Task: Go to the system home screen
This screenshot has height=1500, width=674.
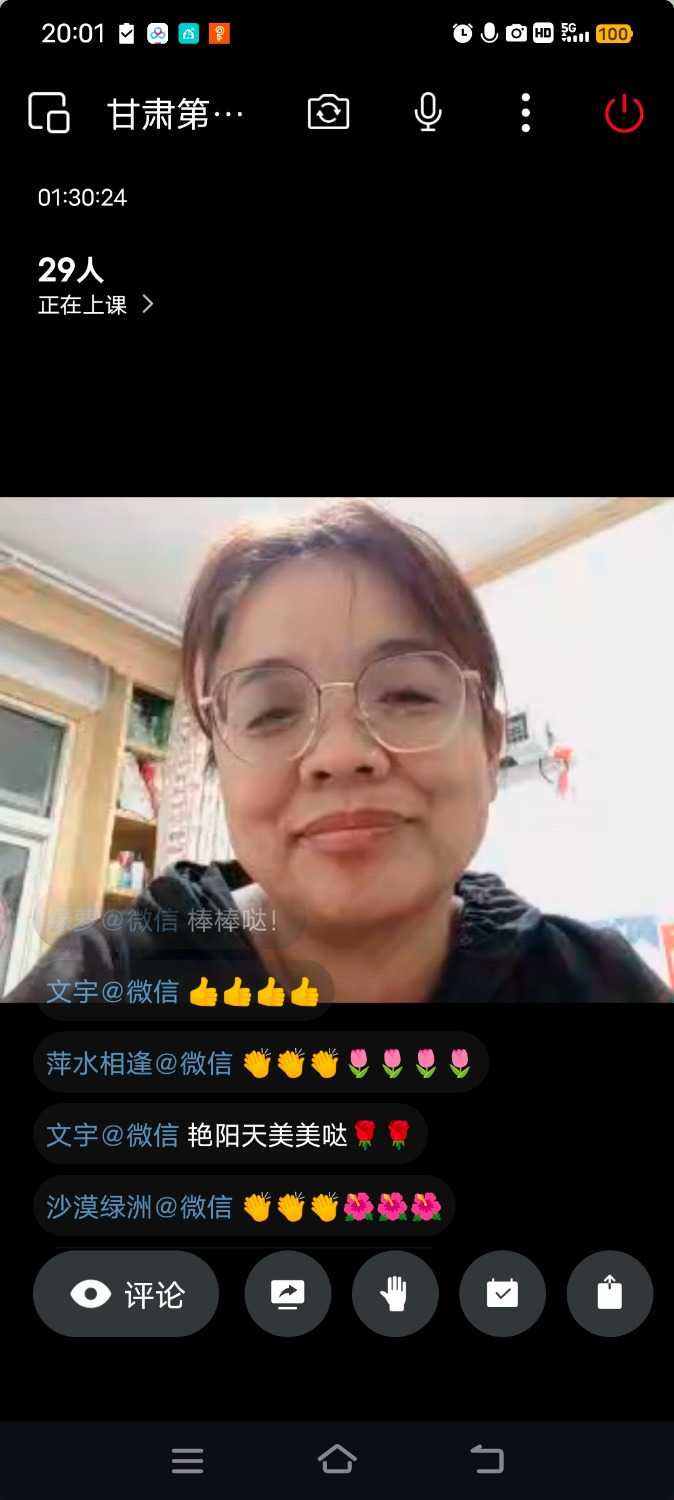Action: coord(337,1460)
